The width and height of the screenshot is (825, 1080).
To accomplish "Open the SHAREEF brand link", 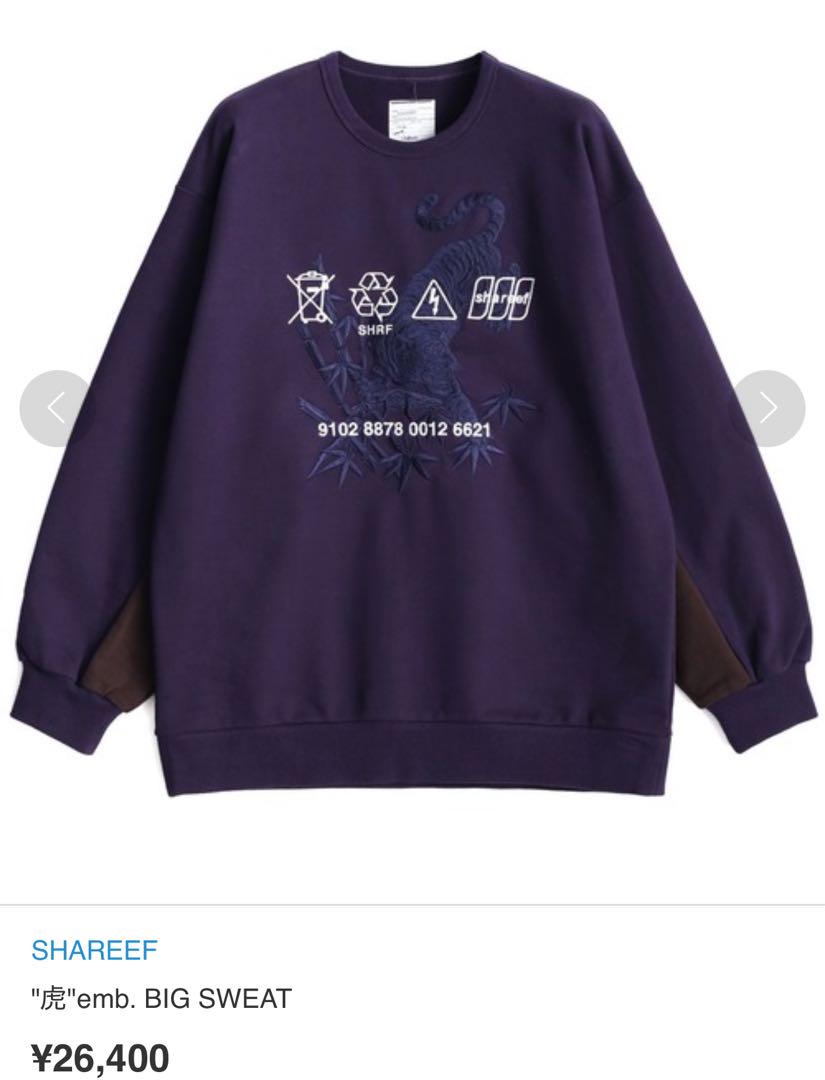I will pyautogui.click(x=95, y=949).
